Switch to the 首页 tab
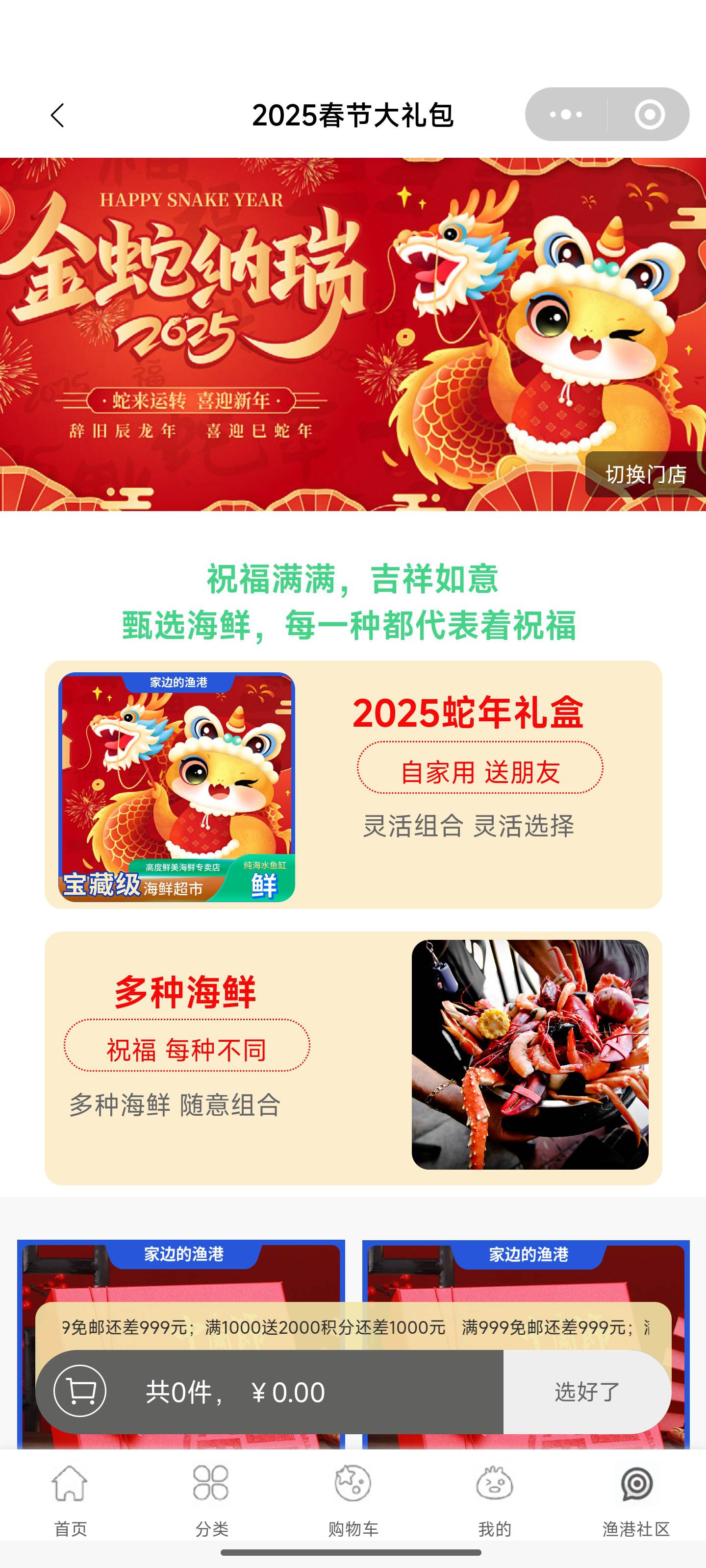 (x=70, y=1500)
